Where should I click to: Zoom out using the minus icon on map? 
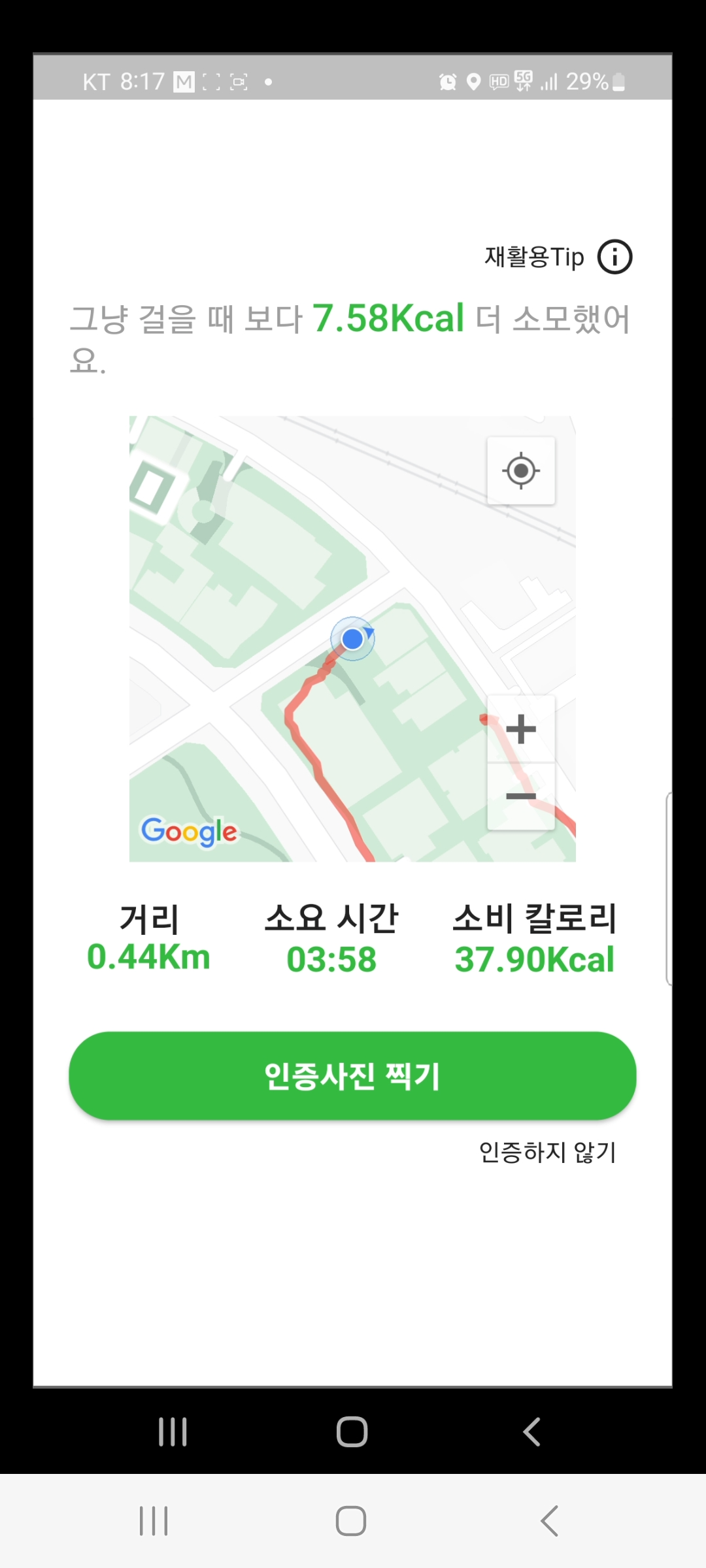(x=520, y=796)
